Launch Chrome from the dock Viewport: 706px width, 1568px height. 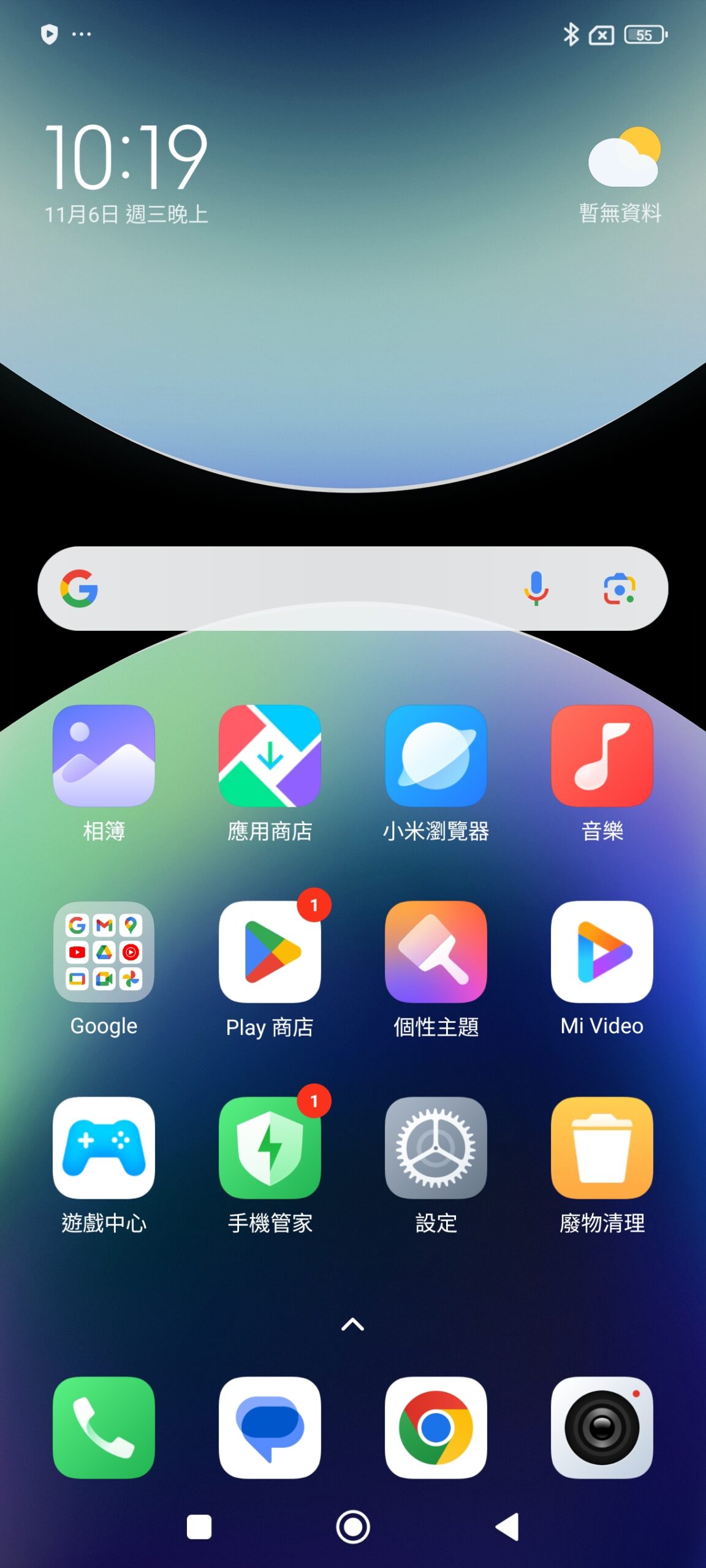(x=436, y=1427)
